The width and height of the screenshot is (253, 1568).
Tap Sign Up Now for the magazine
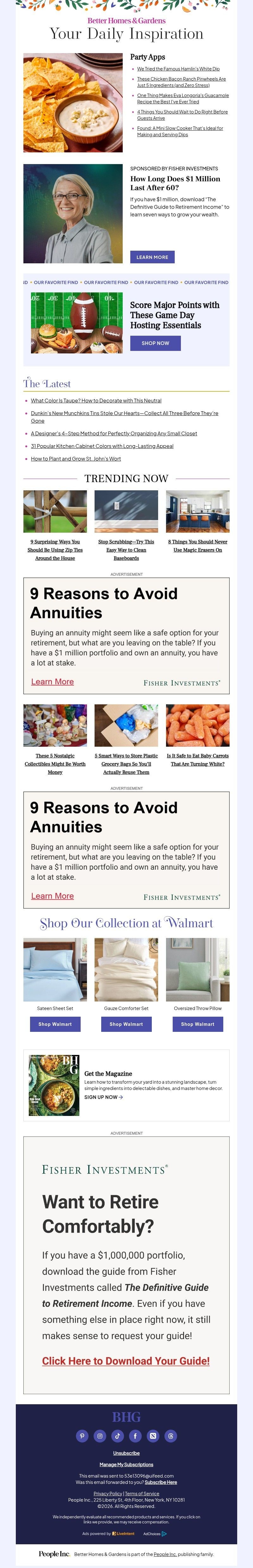pyautogui.click(x=104, y=1097)
